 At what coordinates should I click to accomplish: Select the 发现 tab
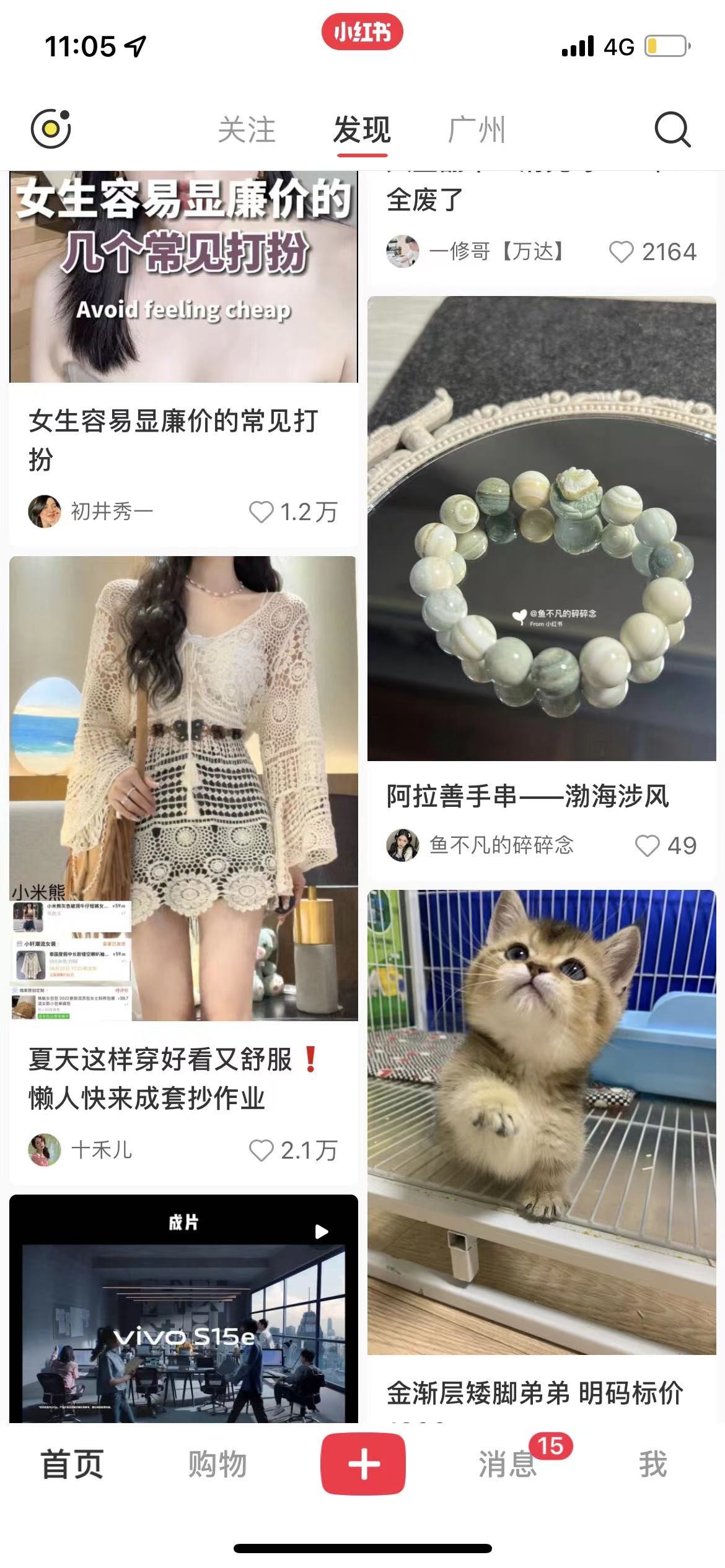pos(362,130)
